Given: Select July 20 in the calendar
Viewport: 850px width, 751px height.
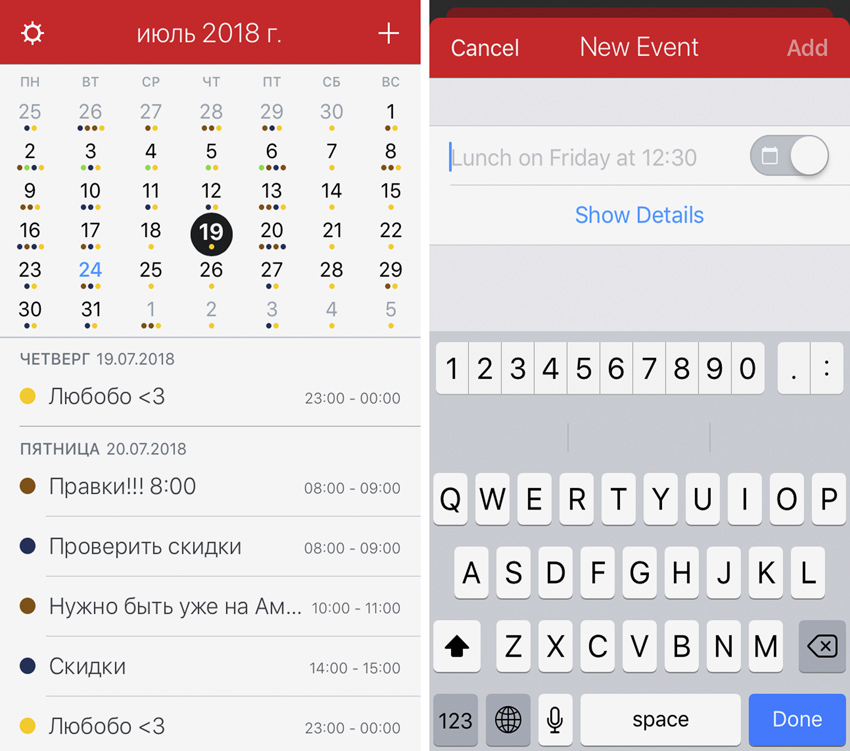Looking at the screenshot, I should click(271, 231).
